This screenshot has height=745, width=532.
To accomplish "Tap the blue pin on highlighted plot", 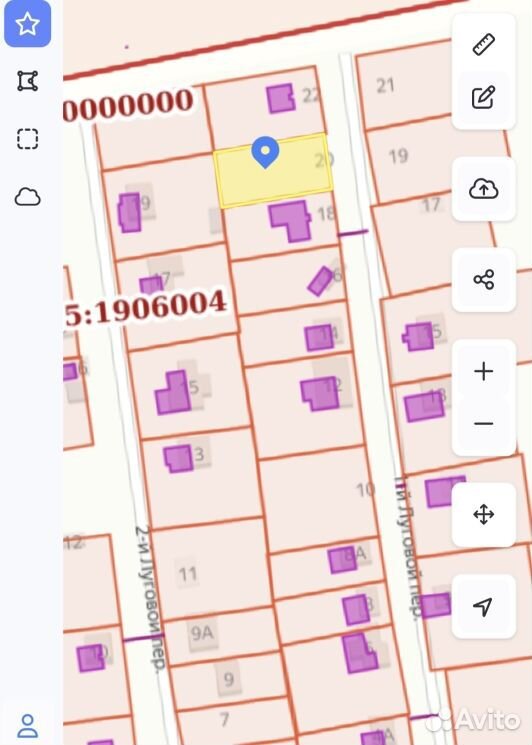I will pos(265,152).
